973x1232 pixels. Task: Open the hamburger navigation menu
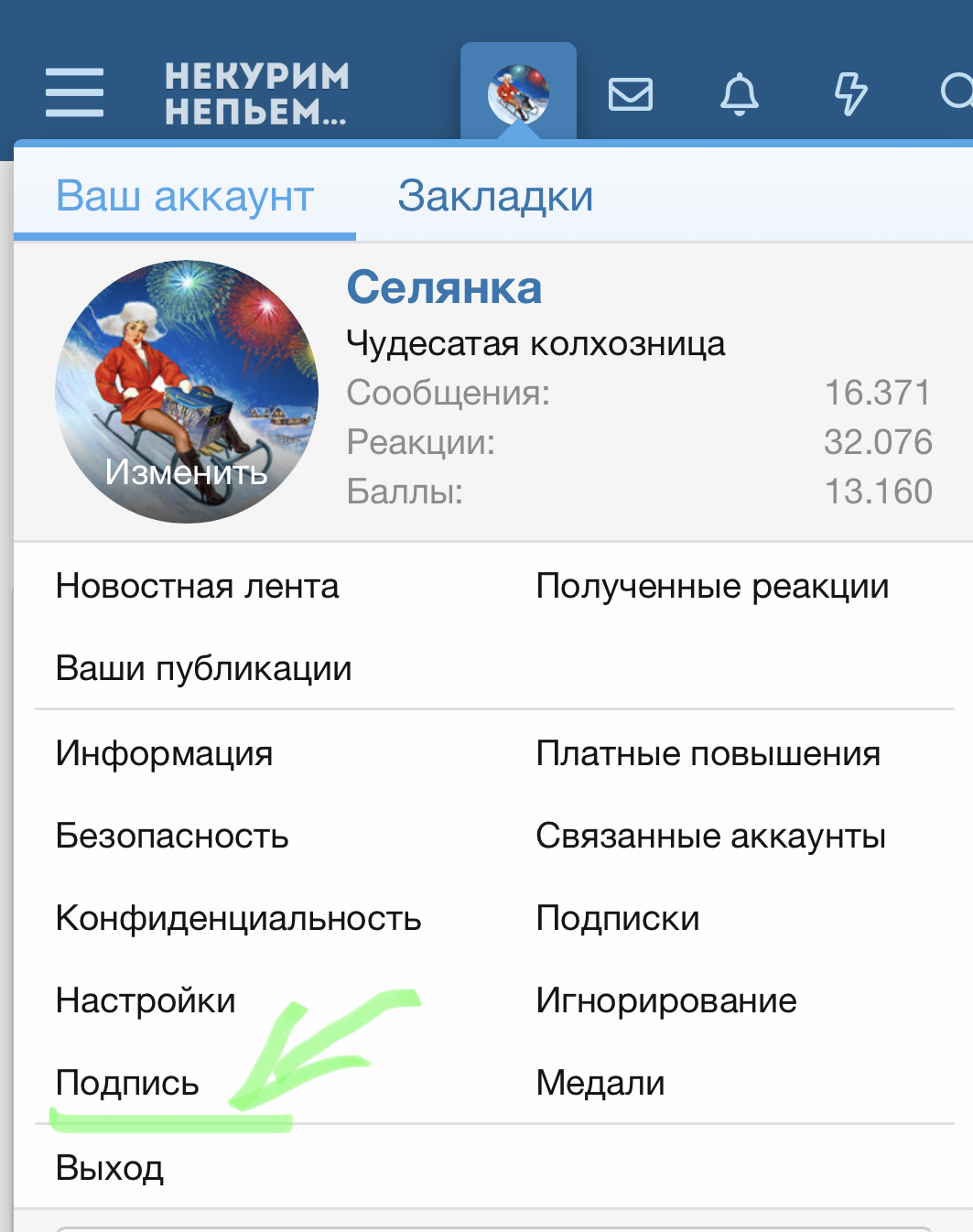pos(74,92)
